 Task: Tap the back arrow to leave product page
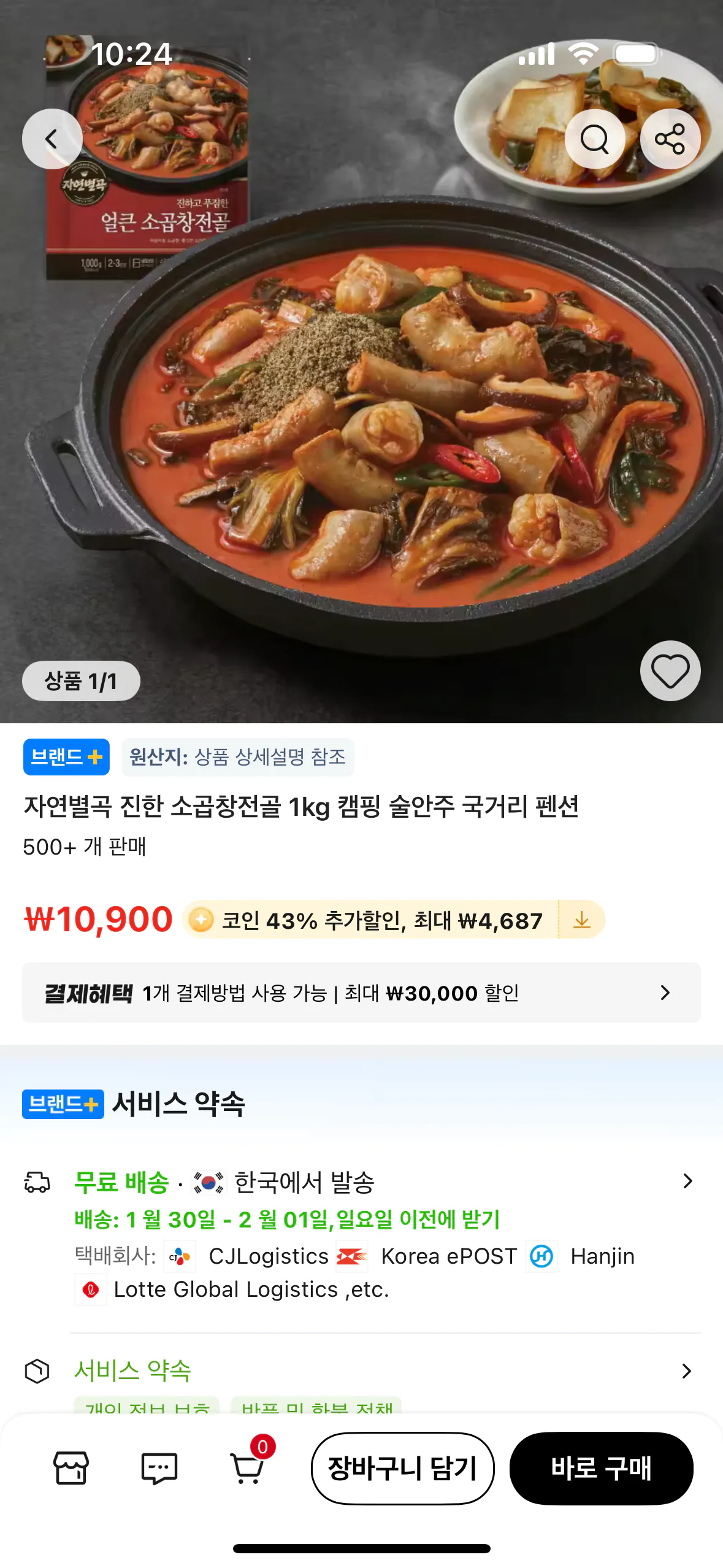click(x=52, y=139)
